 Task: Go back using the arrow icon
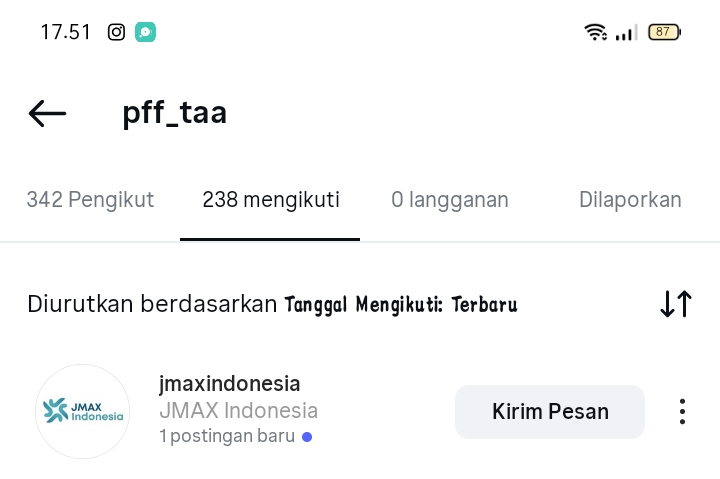(47, 114)
